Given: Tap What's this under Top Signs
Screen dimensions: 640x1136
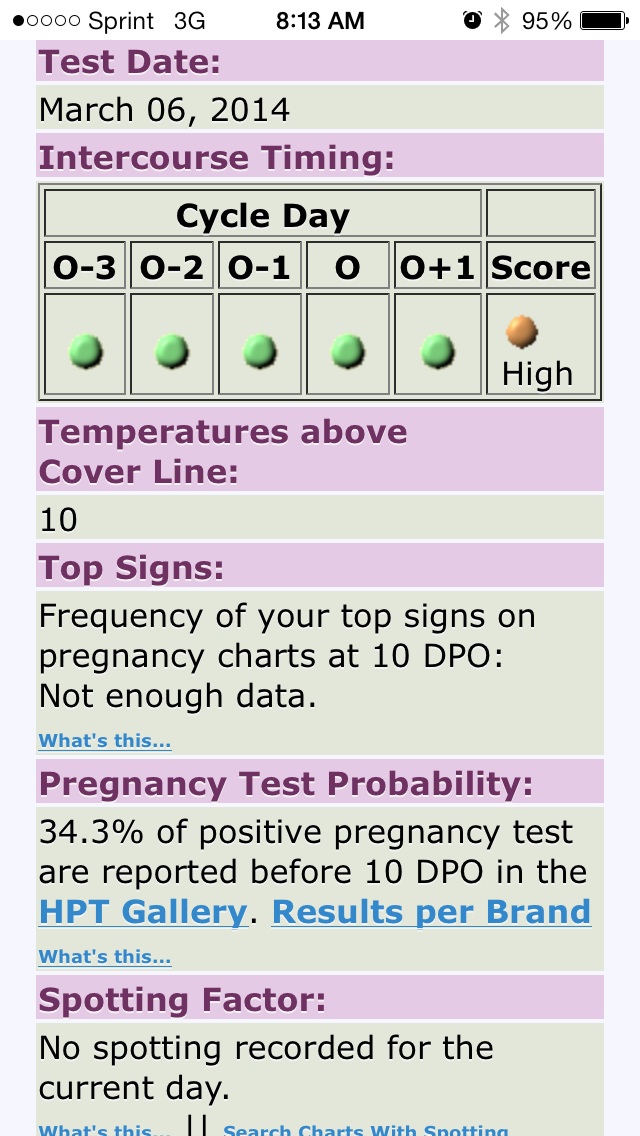Looking at the screenshot, I should point(105,740).
